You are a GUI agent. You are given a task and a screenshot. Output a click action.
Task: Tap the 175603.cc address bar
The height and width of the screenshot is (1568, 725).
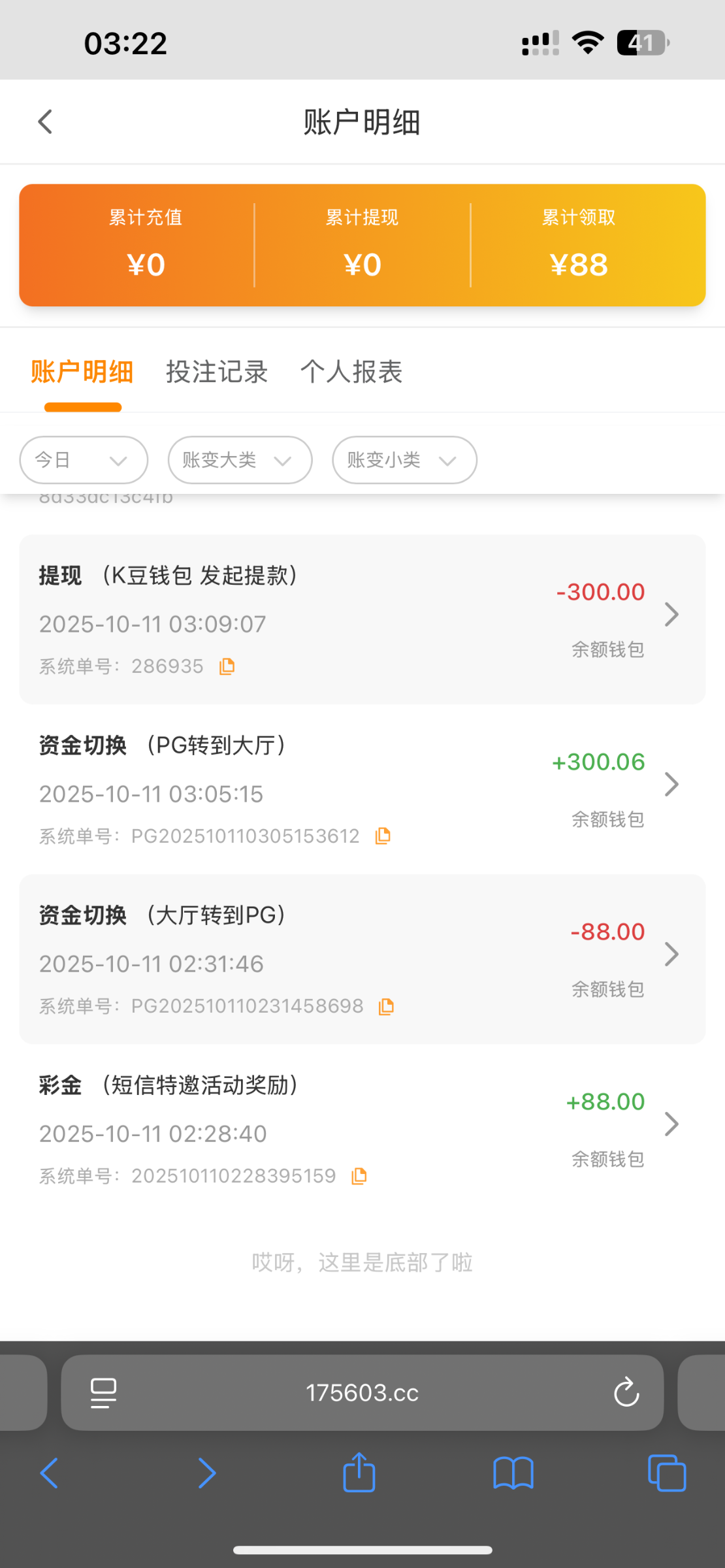362,1392
